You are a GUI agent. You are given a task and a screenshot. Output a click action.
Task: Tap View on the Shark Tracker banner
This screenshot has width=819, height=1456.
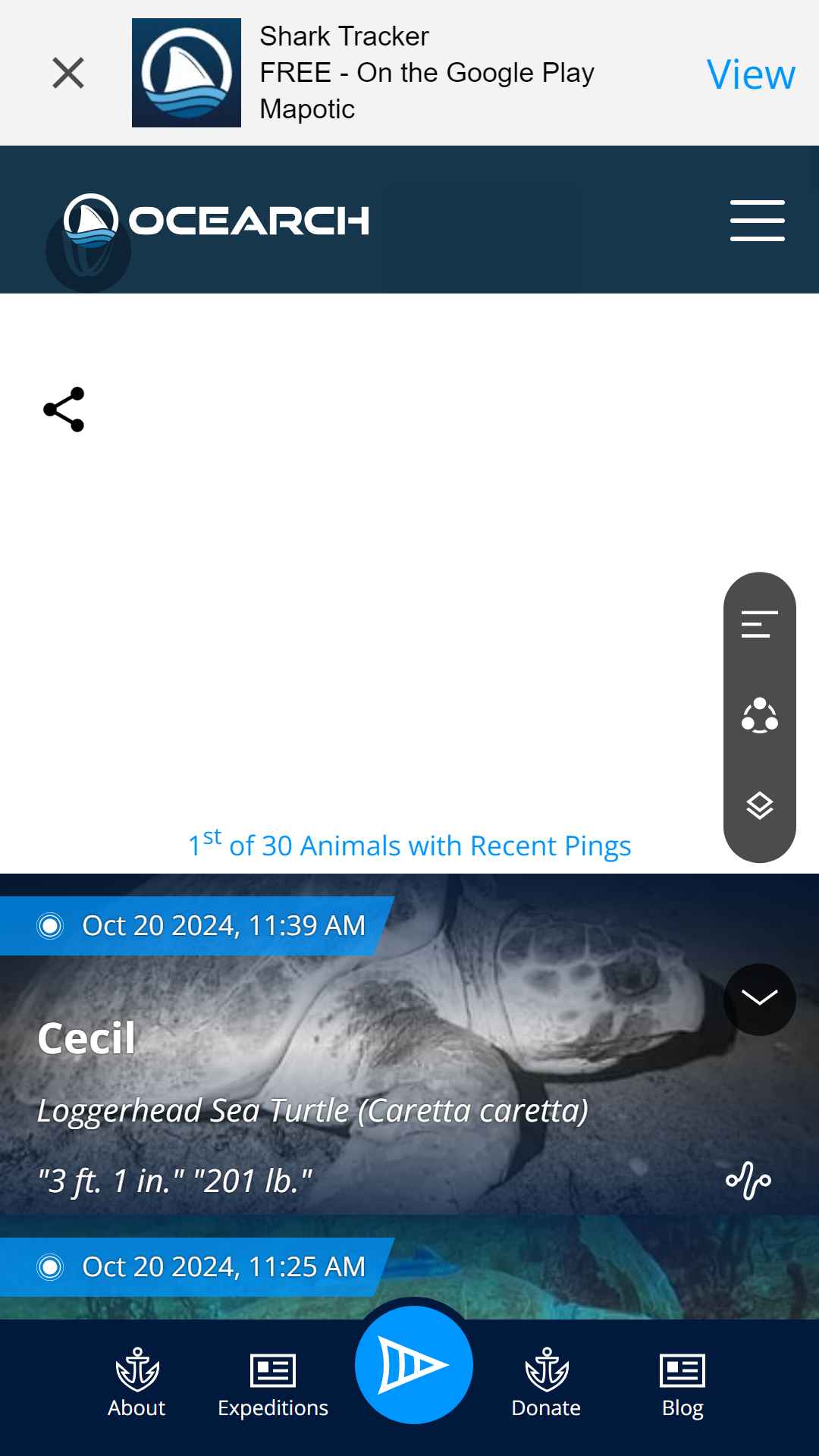[x=751, y=74]
